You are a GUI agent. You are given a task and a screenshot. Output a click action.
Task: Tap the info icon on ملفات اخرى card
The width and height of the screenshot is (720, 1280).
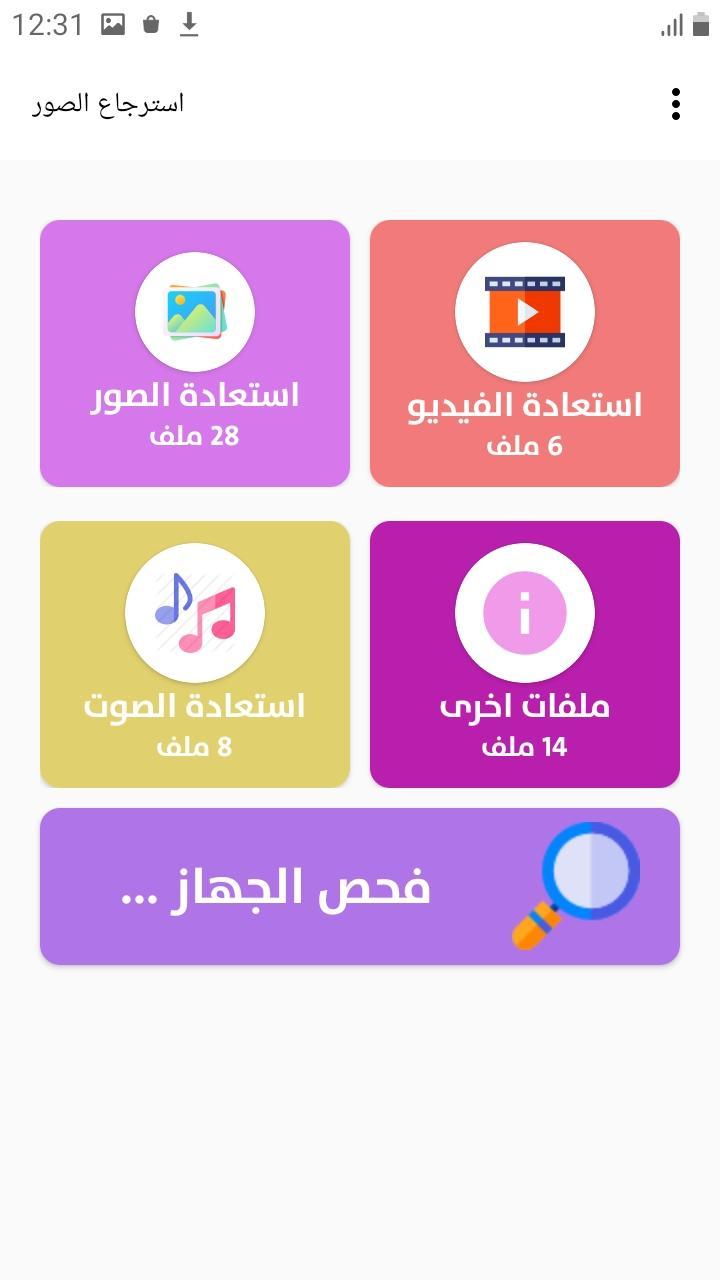pyautogui.click(x=525, y=612)
